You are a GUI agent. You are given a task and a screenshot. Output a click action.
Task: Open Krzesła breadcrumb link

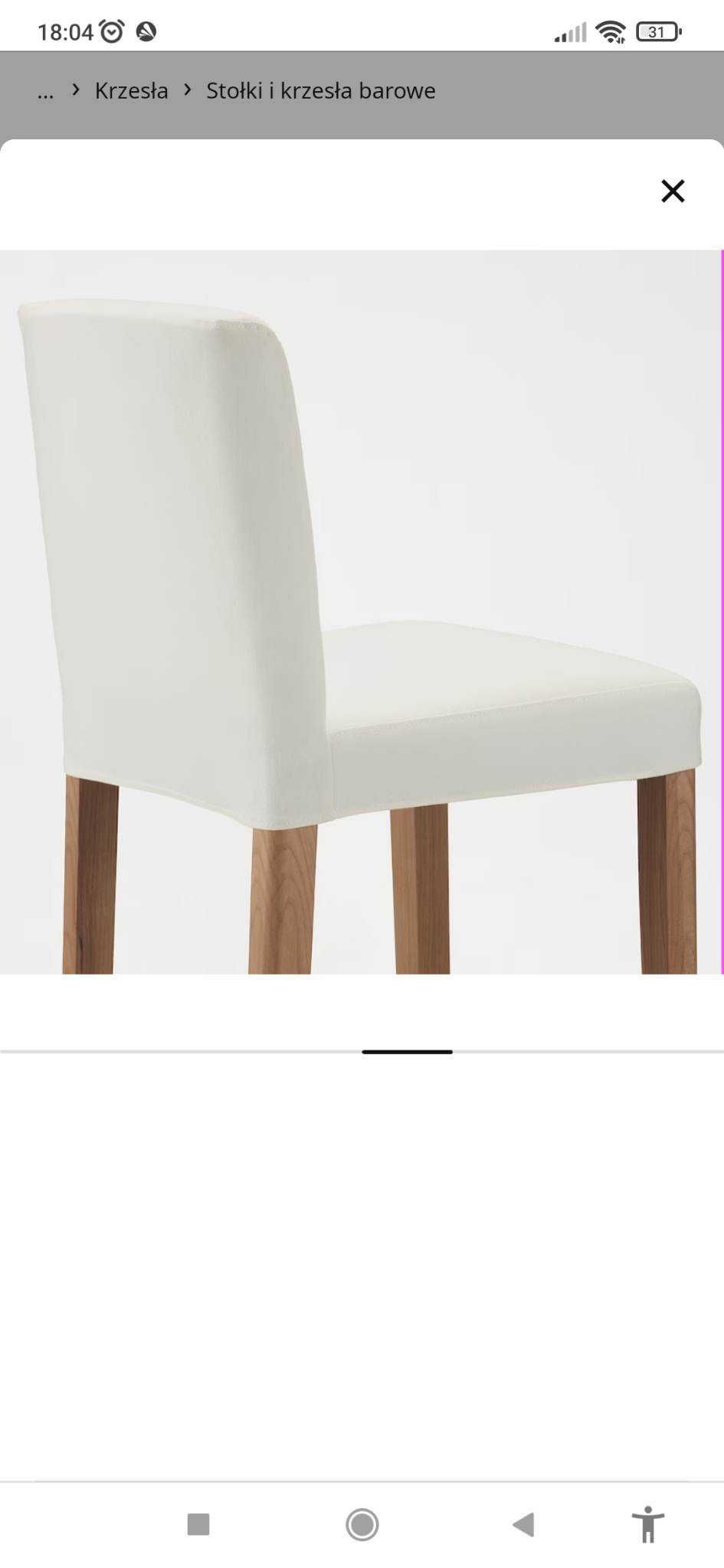pyautogui.click(x=131, y=91)
